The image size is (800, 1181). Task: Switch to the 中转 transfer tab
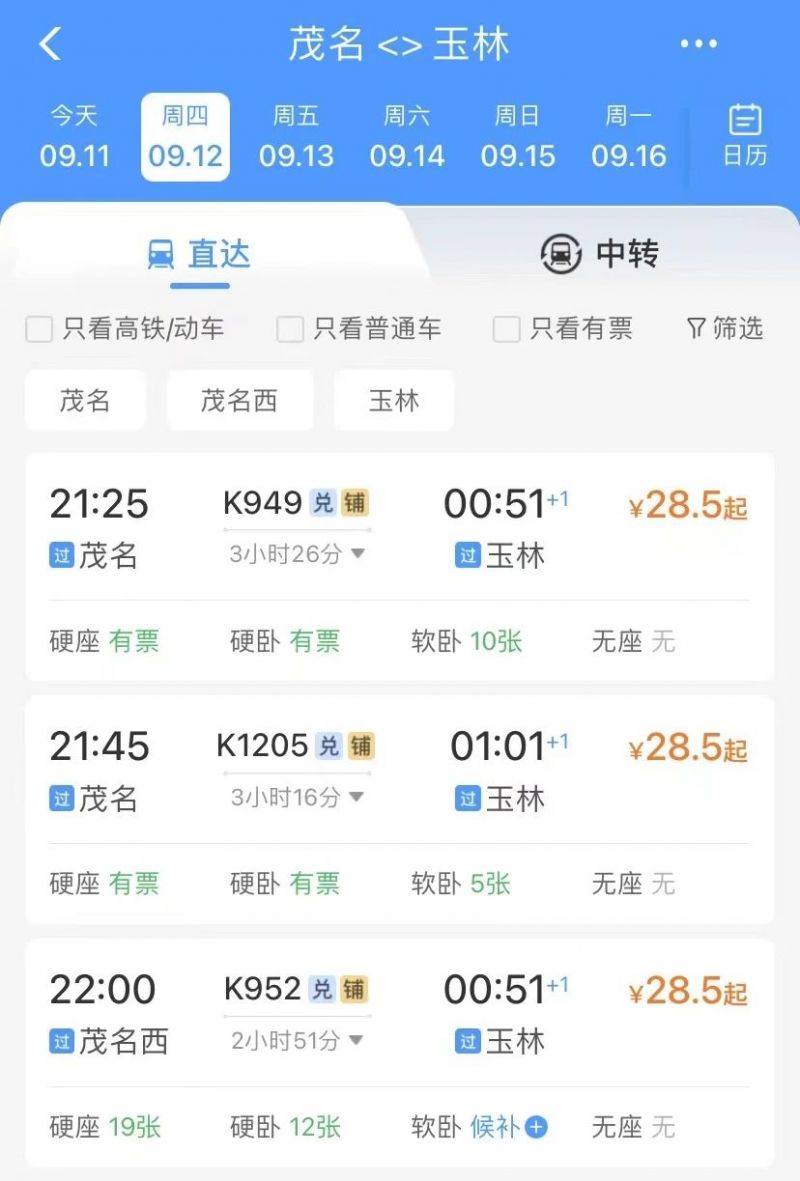coord(600,254)
